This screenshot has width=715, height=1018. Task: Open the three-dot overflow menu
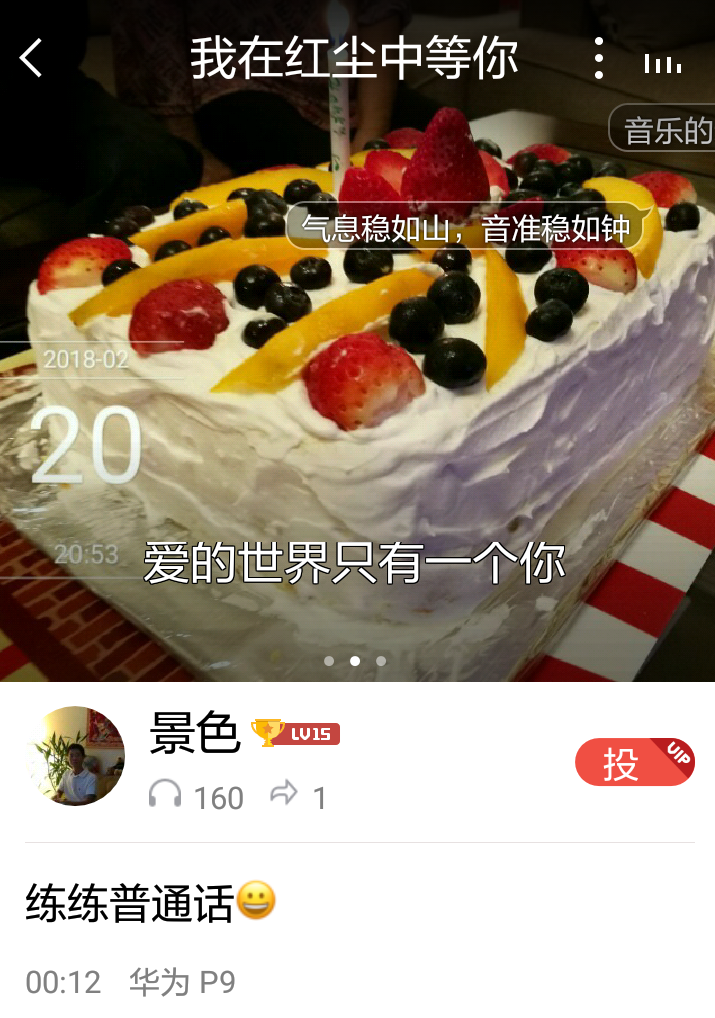pos(598,58)
